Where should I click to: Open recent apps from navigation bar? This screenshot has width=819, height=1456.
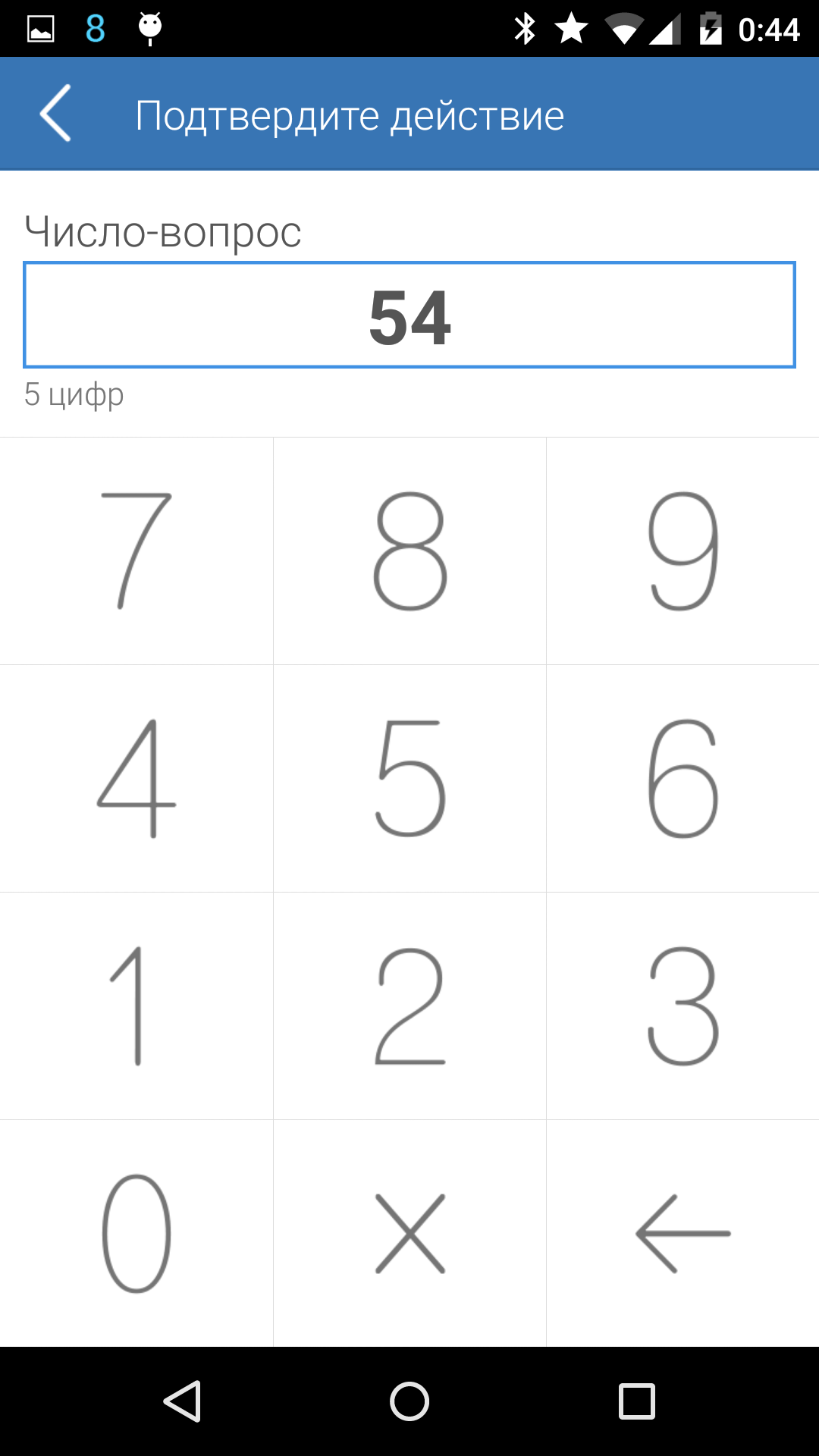(637, 1401)
